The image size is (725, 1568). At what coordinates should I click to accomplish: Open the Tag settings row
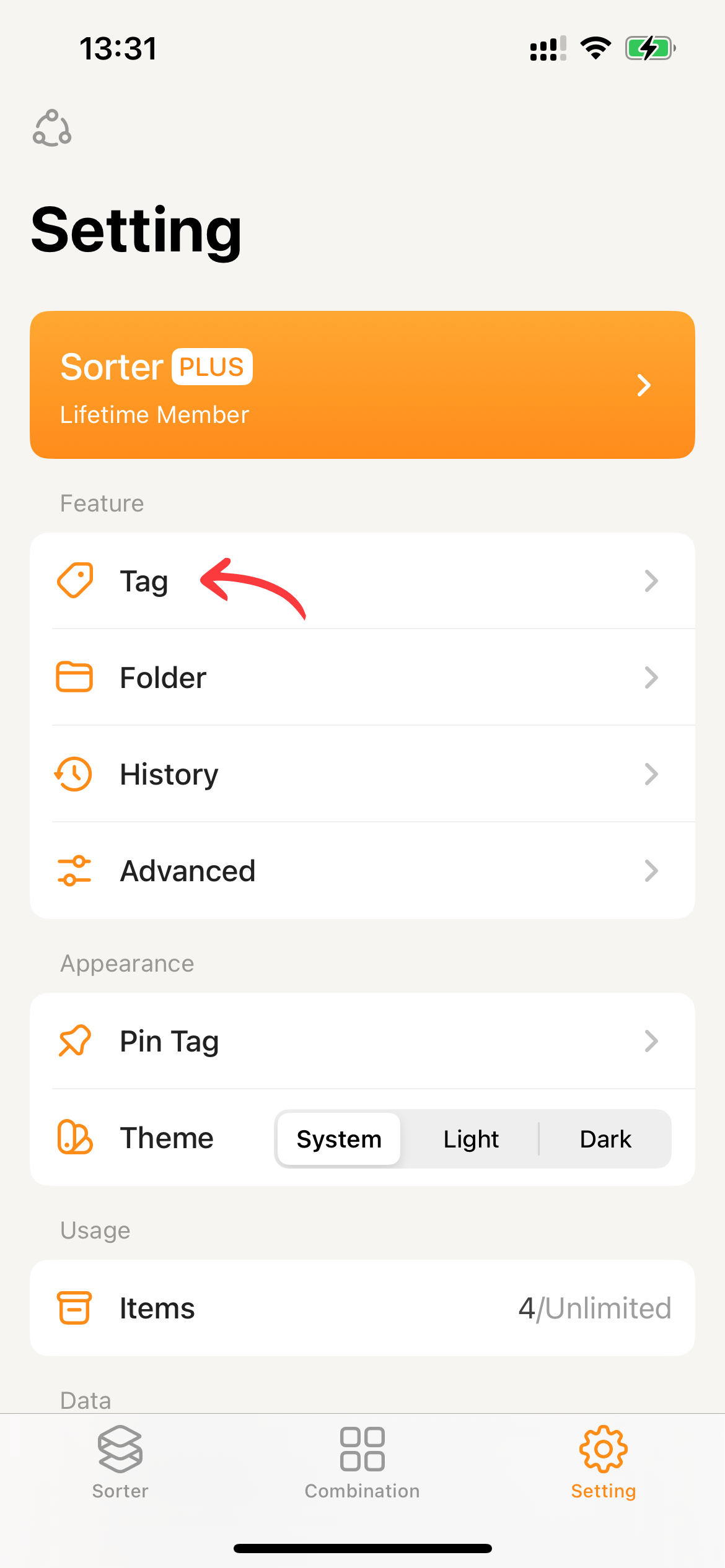(x=362, y=581)
